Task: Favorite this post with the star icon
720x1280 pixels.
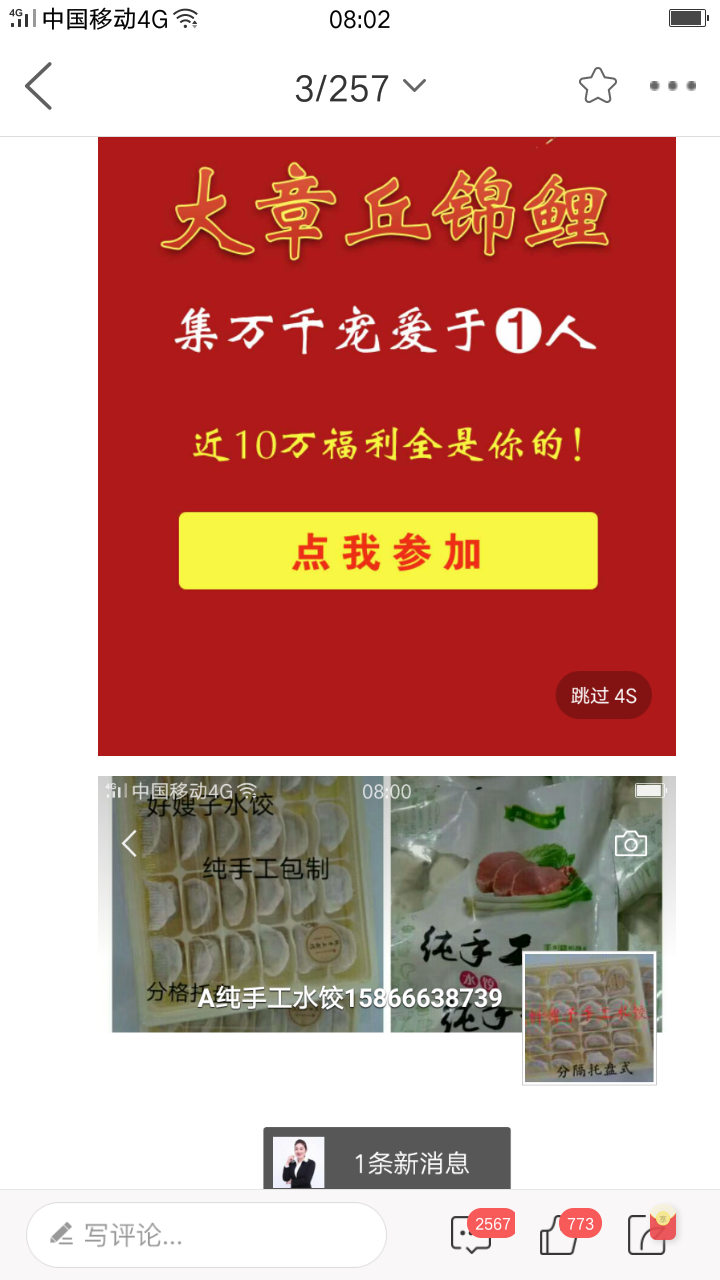Action: point(597,86)
